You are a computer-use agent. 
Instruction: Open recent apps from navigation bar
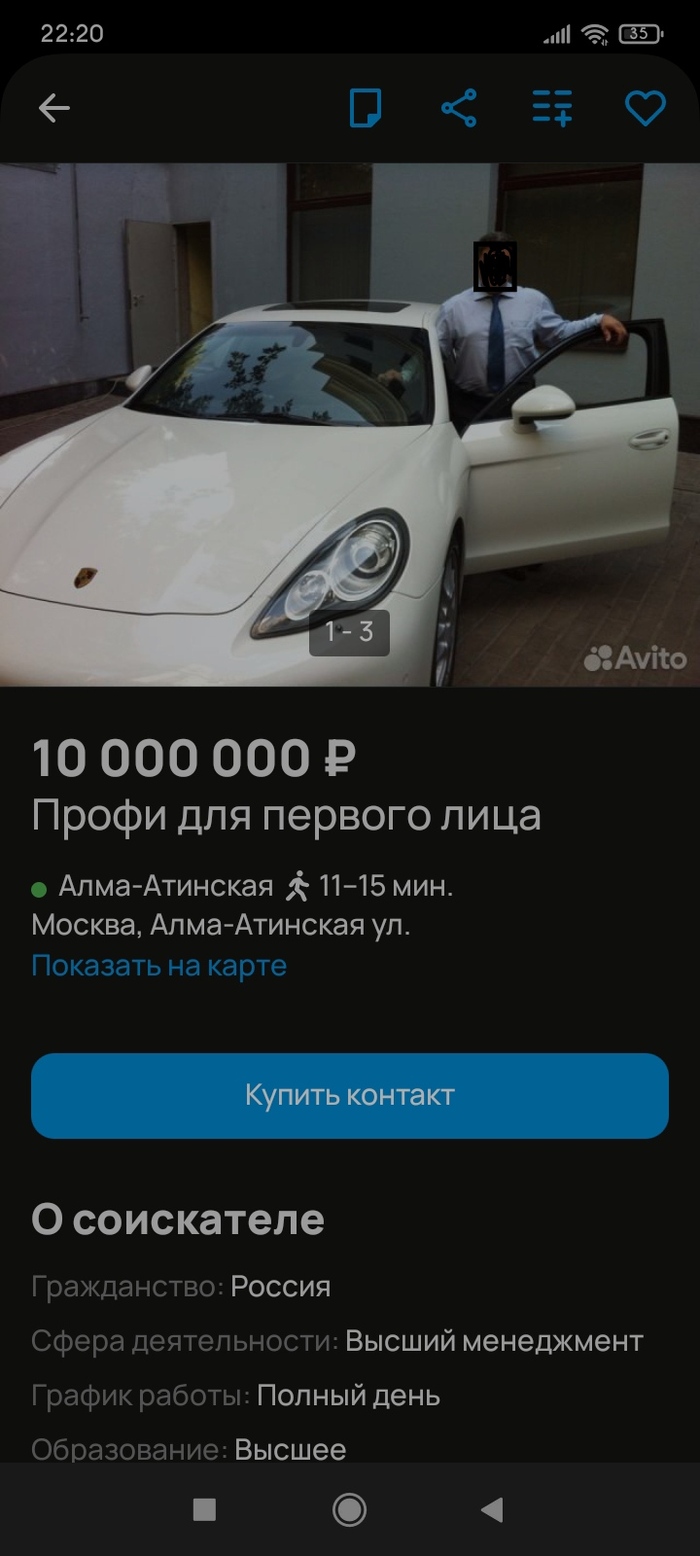(x=204, y=1510)
